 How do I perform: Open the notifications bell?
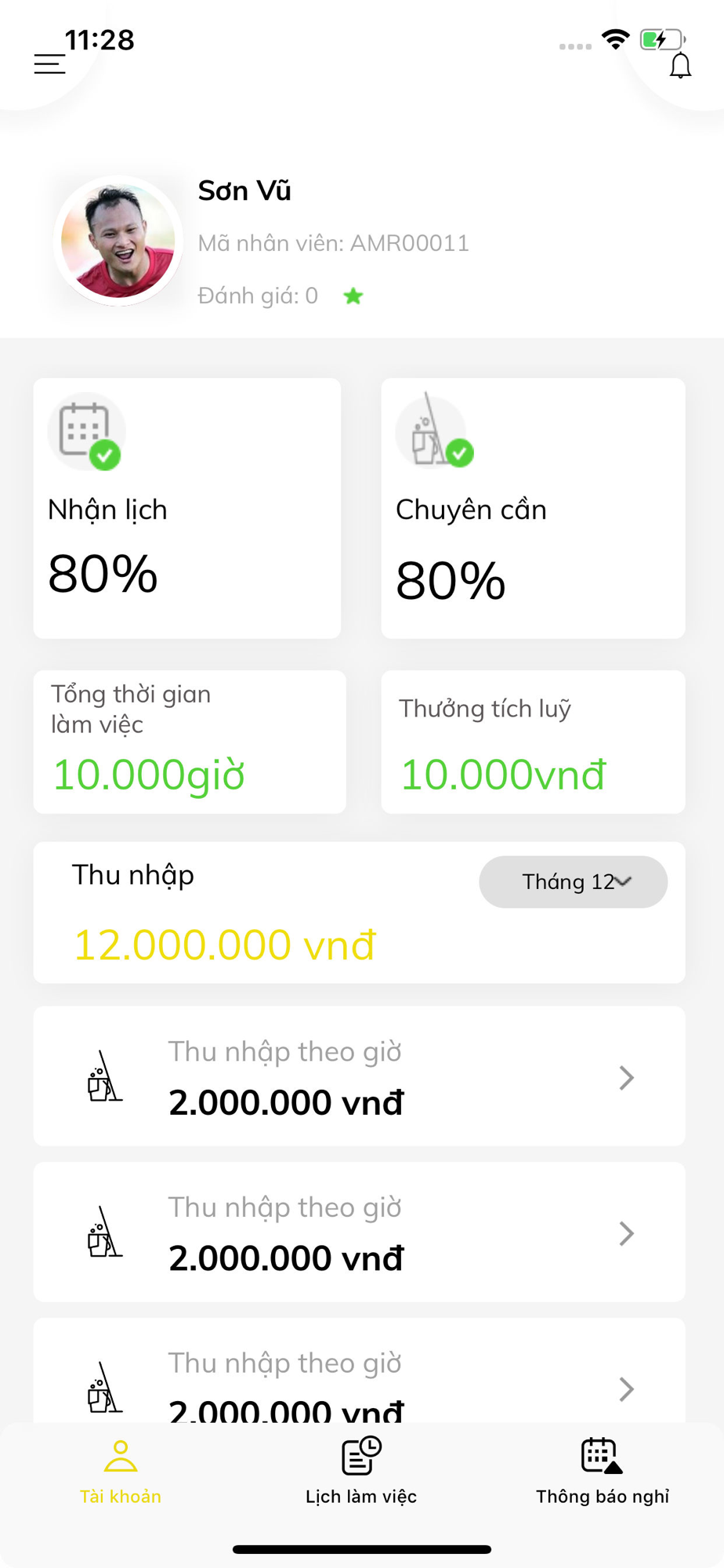coord(680,66)
